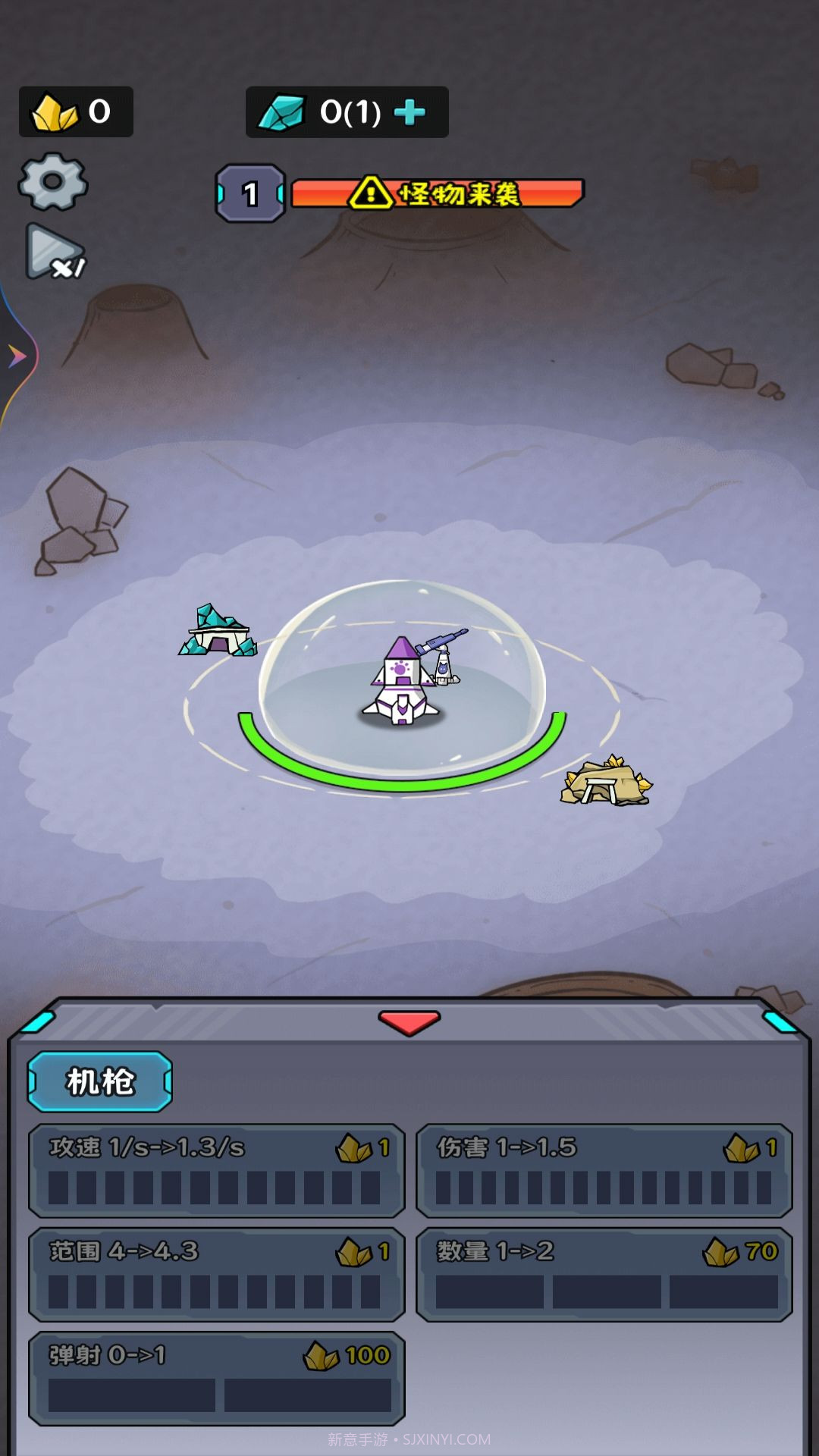Image resolution: width=819 pixels, height=1456 pixels.
Task: Expand the left side panel arrow
Action: (17, 356)
